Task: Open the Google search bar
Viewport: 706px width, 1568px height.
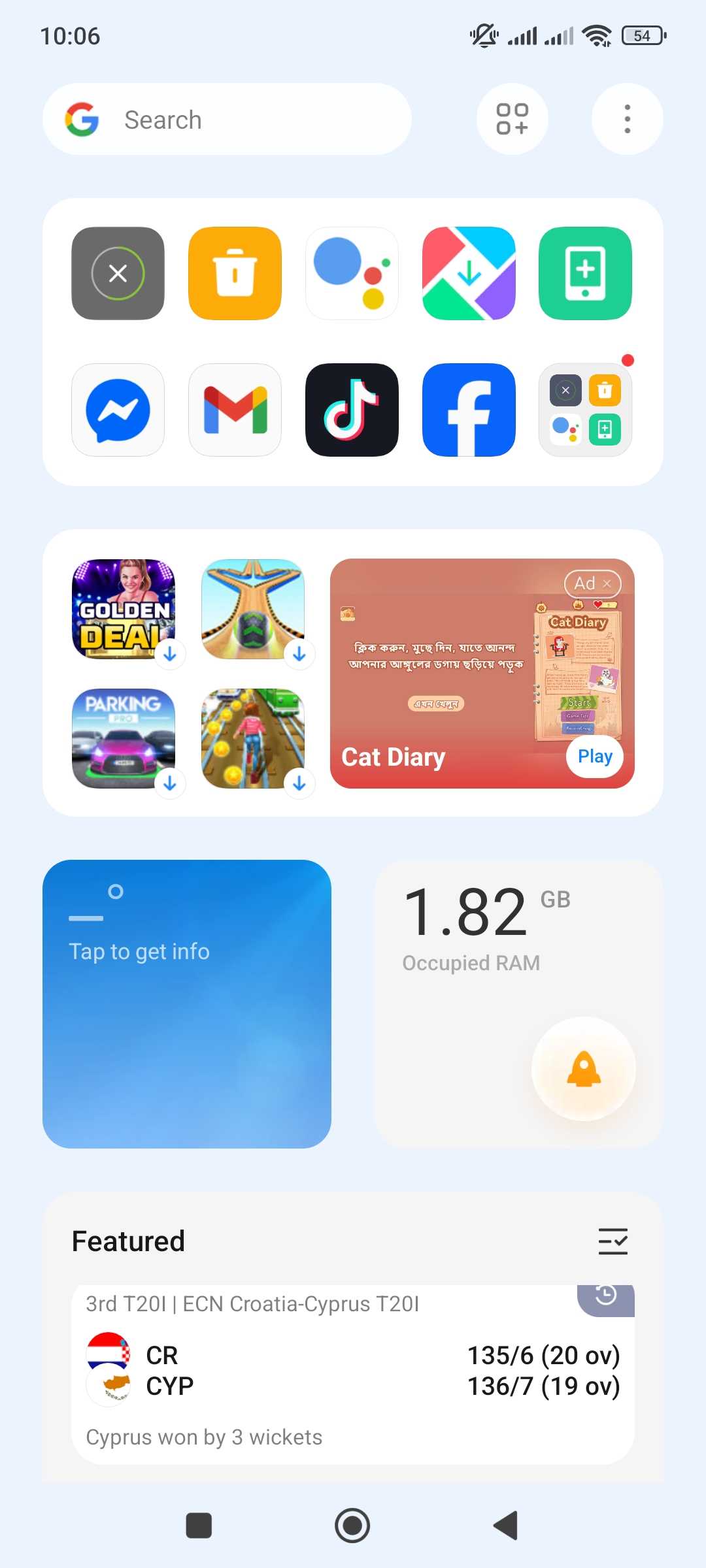Action: tap(226, 120)
